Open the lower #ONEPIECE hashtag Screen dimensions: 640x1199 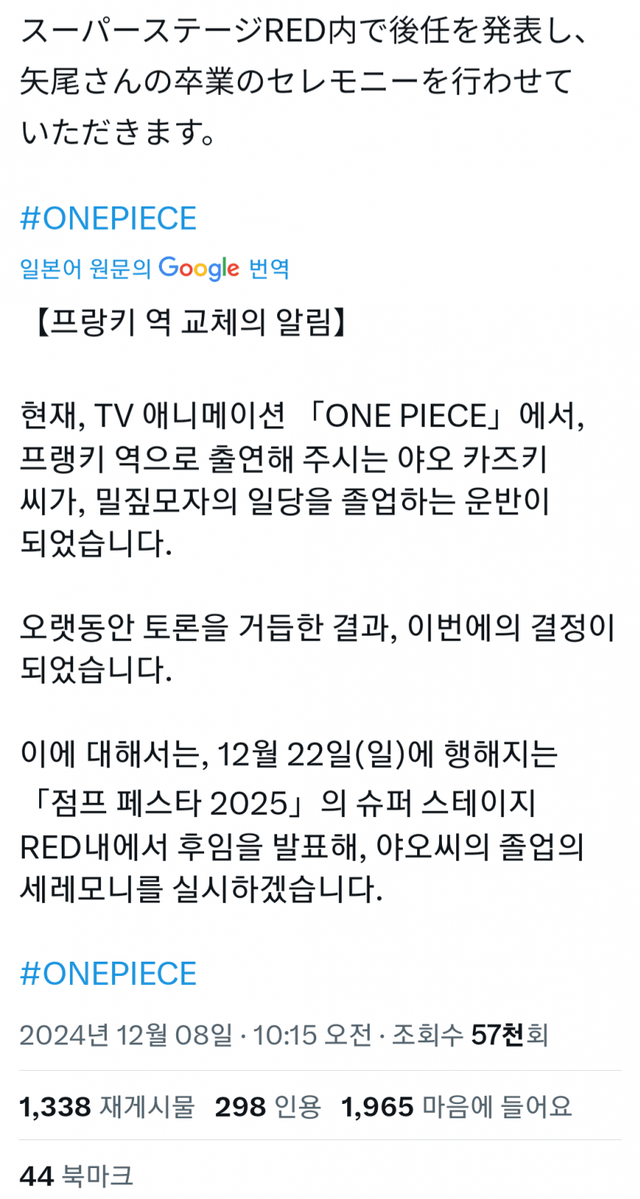[108, 973]
